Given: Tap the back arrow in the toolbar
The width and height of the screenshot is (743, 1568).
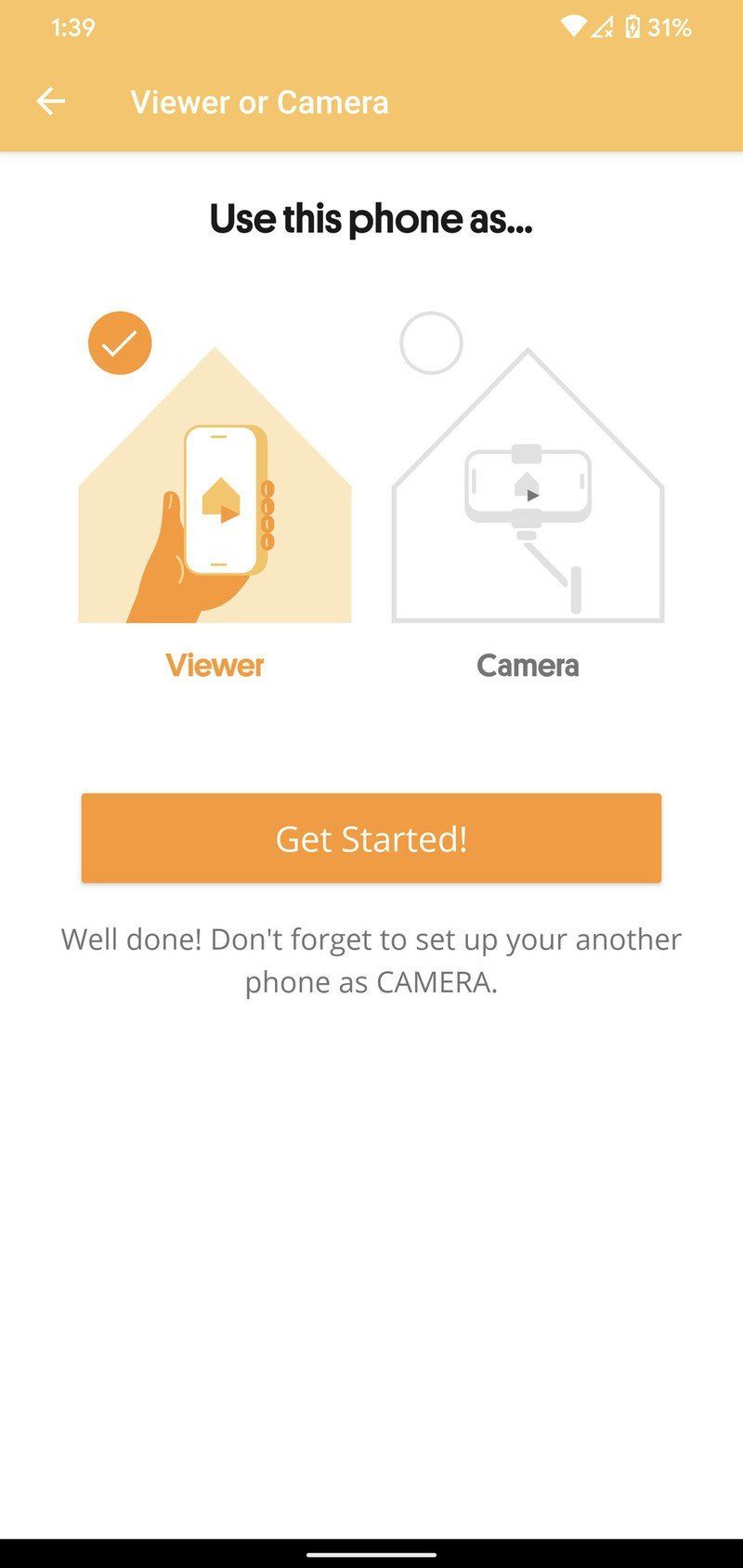Looking at the screenshot, I should click(51, 100).
